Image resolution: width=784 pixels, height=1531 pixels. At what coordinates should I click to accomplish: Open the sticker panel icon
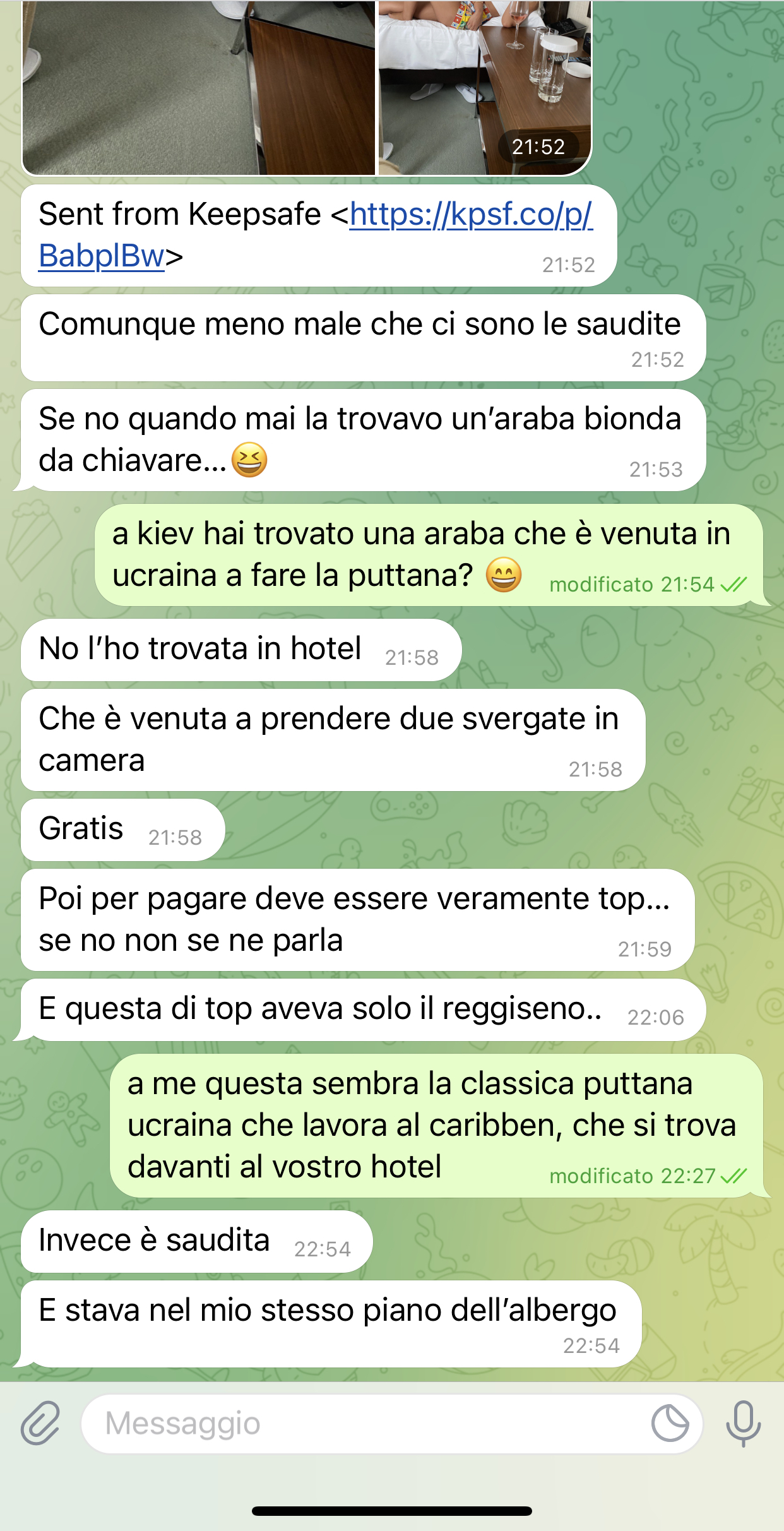tap(670, 1423)
